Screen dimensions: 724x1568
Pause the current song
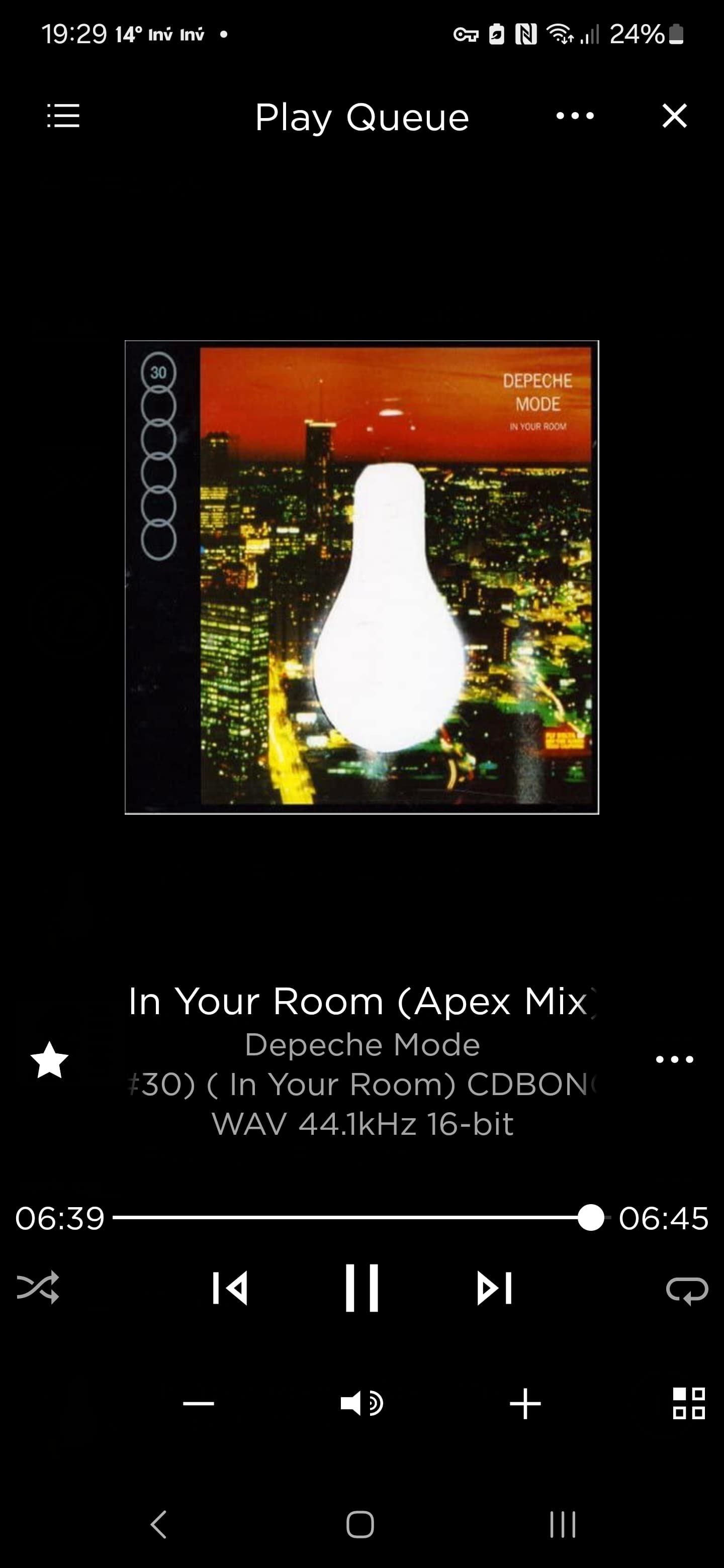361,1288
